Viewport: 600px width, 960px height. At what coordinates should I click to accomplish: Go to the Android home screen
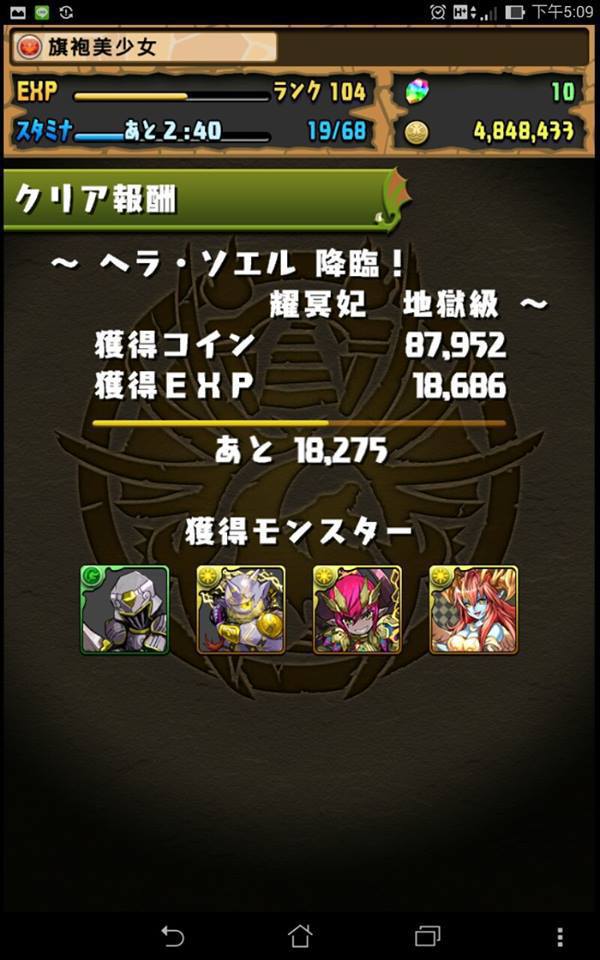pos(299,936)
